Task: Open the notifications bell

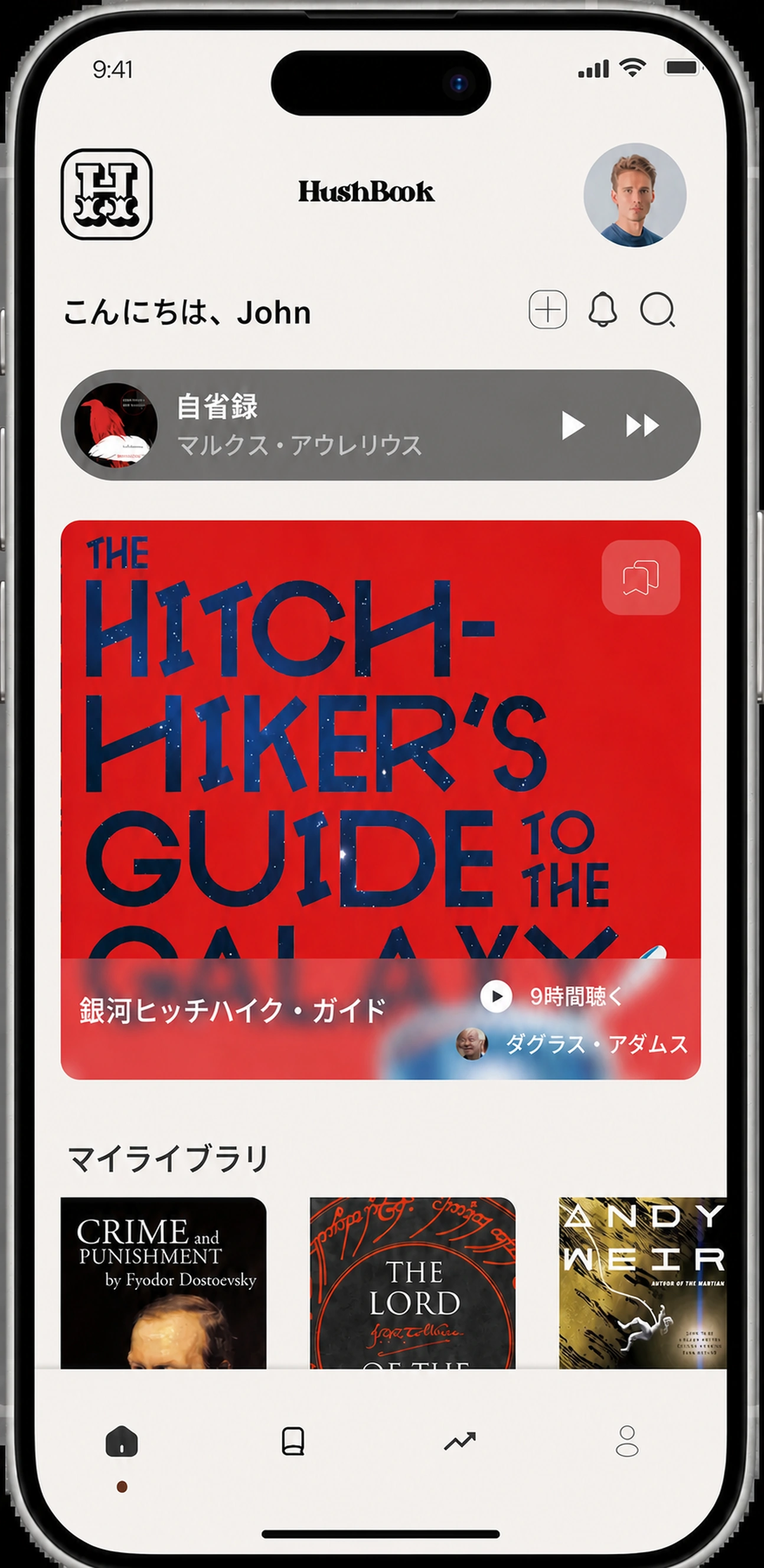Action: [x=603, y=310]
